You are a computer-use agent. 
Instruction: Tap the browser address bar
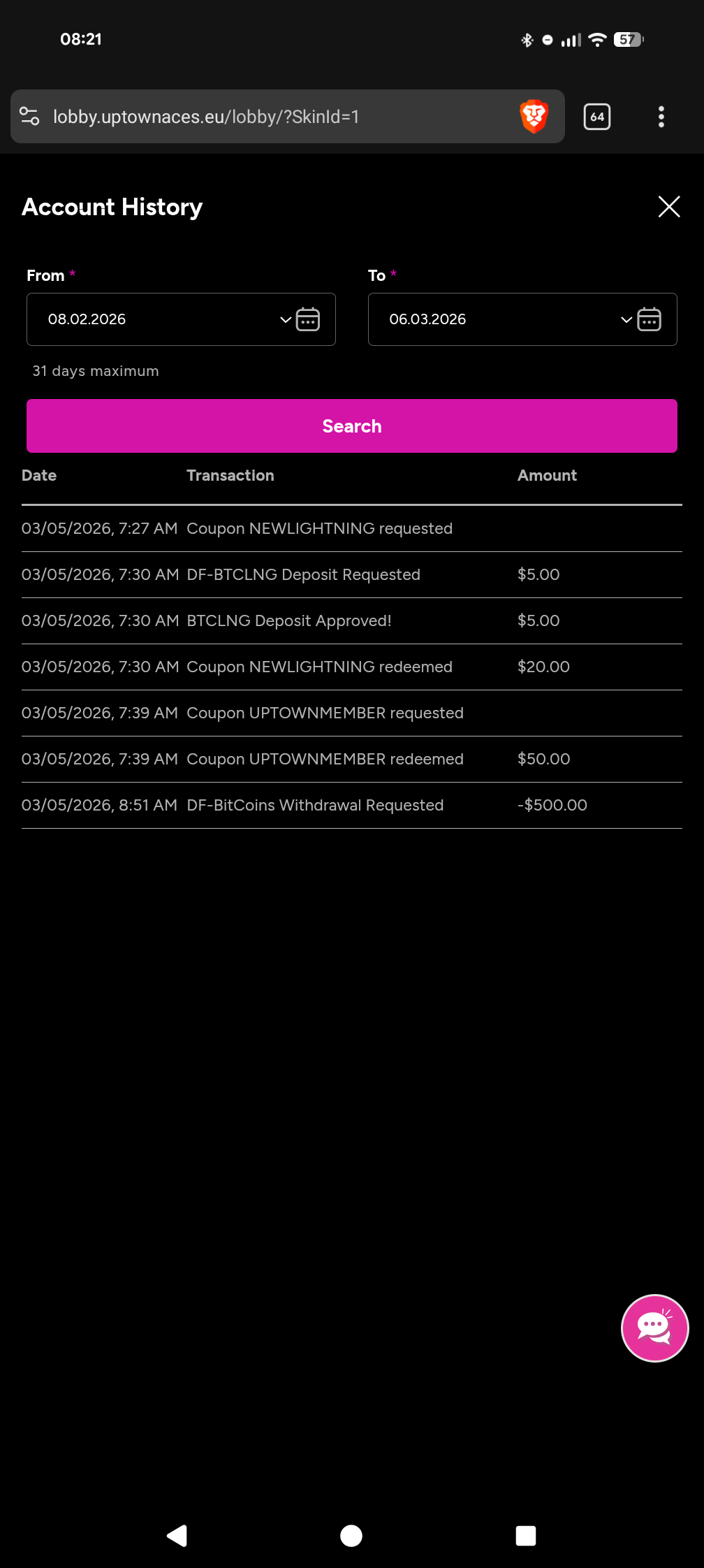279,117
